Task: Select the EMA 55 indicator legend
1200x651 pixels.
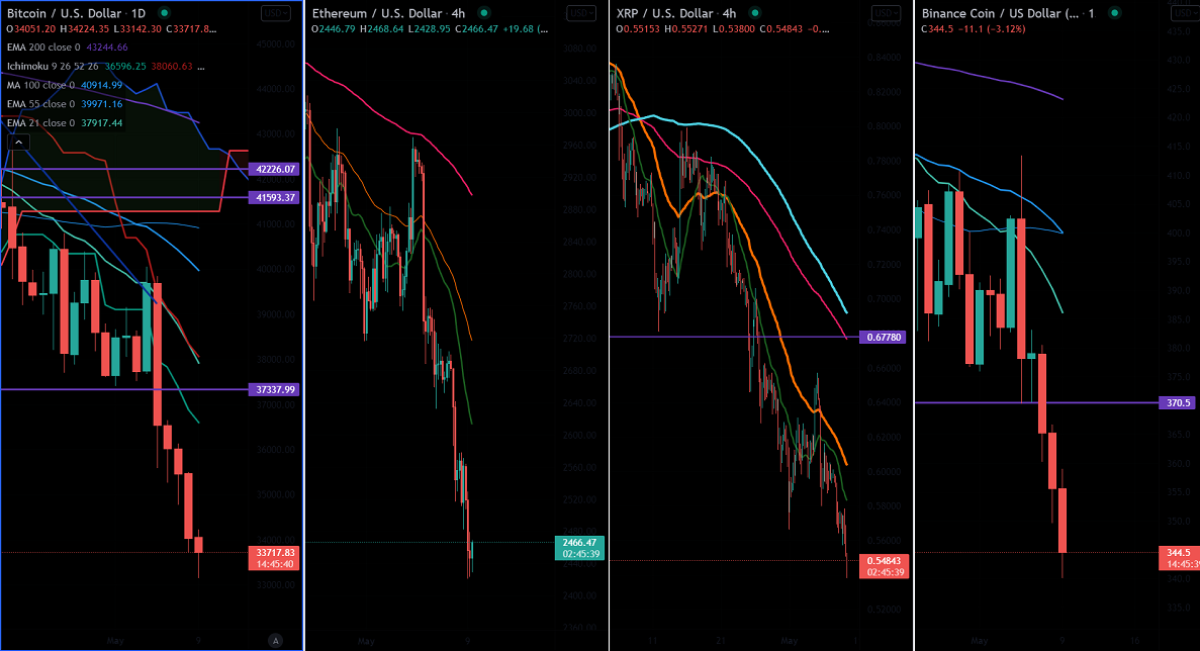Action: pyautogui.click(x=38, y=104)
